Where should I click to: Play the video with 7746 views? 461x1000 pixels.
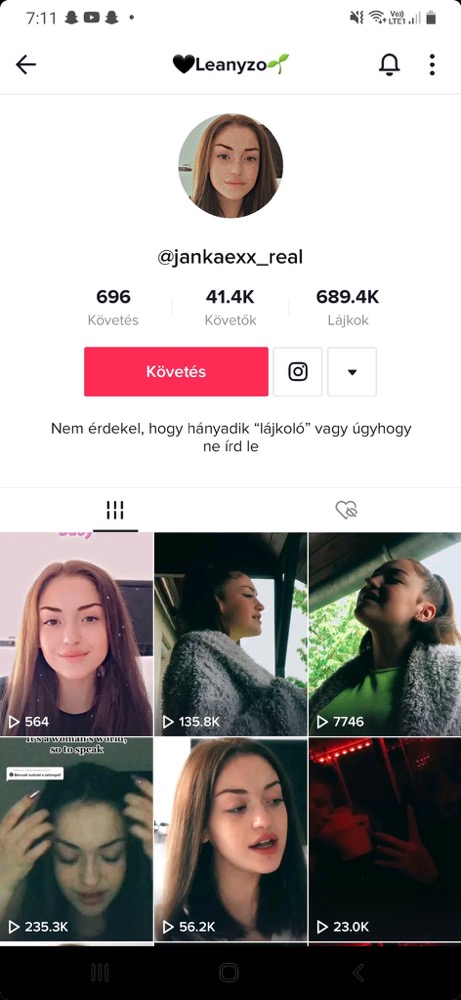tap(385, 634)
